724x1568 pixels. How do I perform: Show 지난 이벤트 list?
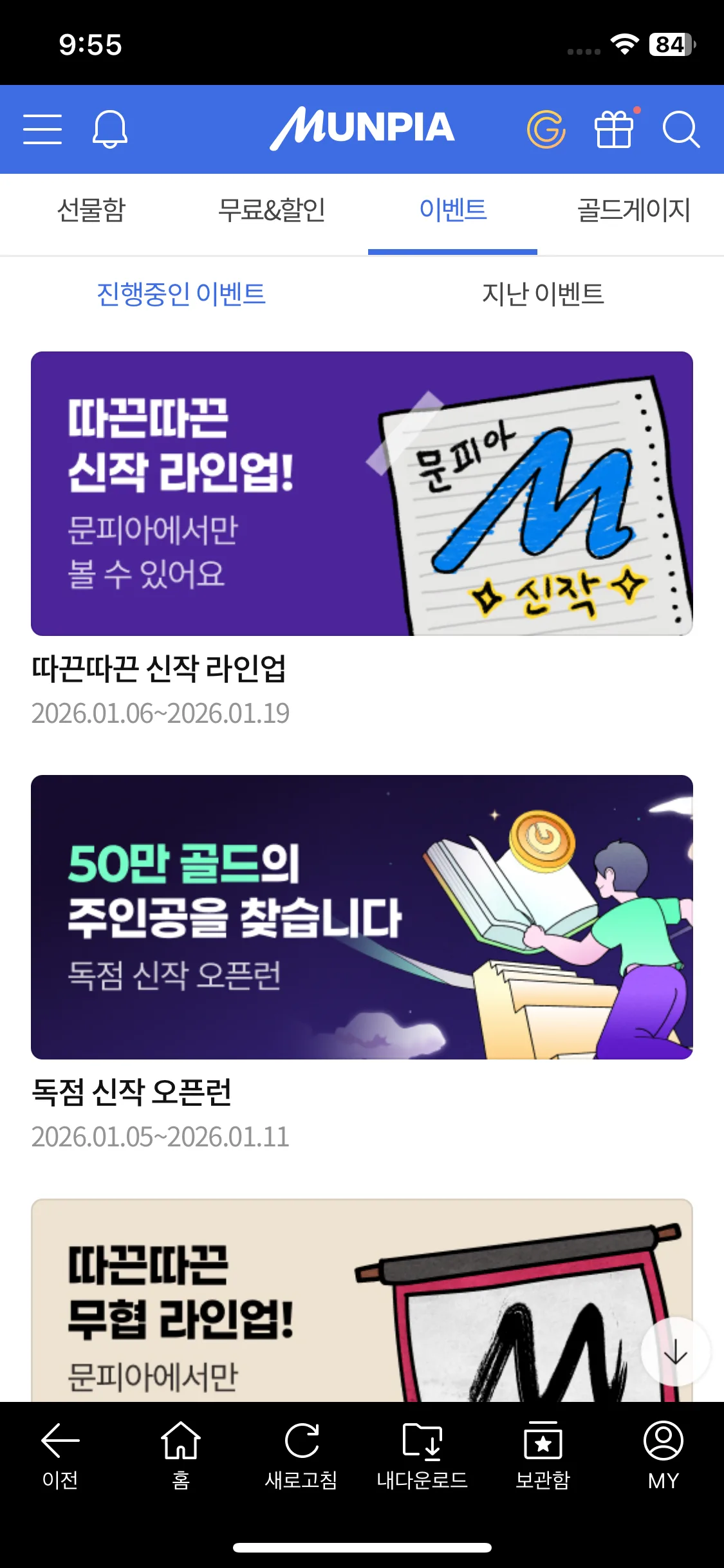(543, 294)
